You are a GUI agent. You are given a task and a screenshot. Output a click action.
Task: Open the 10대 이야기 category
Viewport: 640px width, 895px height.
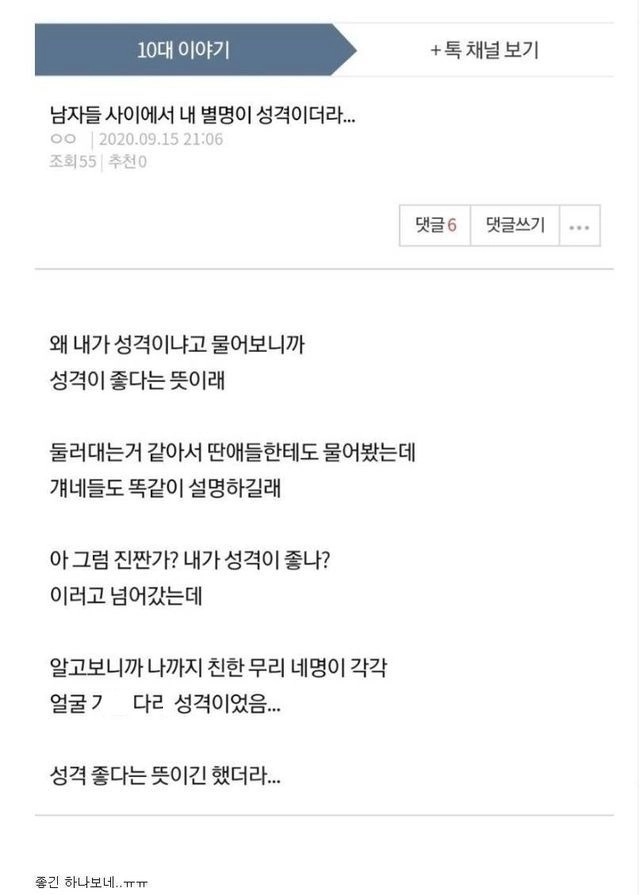tap(184, 50)
